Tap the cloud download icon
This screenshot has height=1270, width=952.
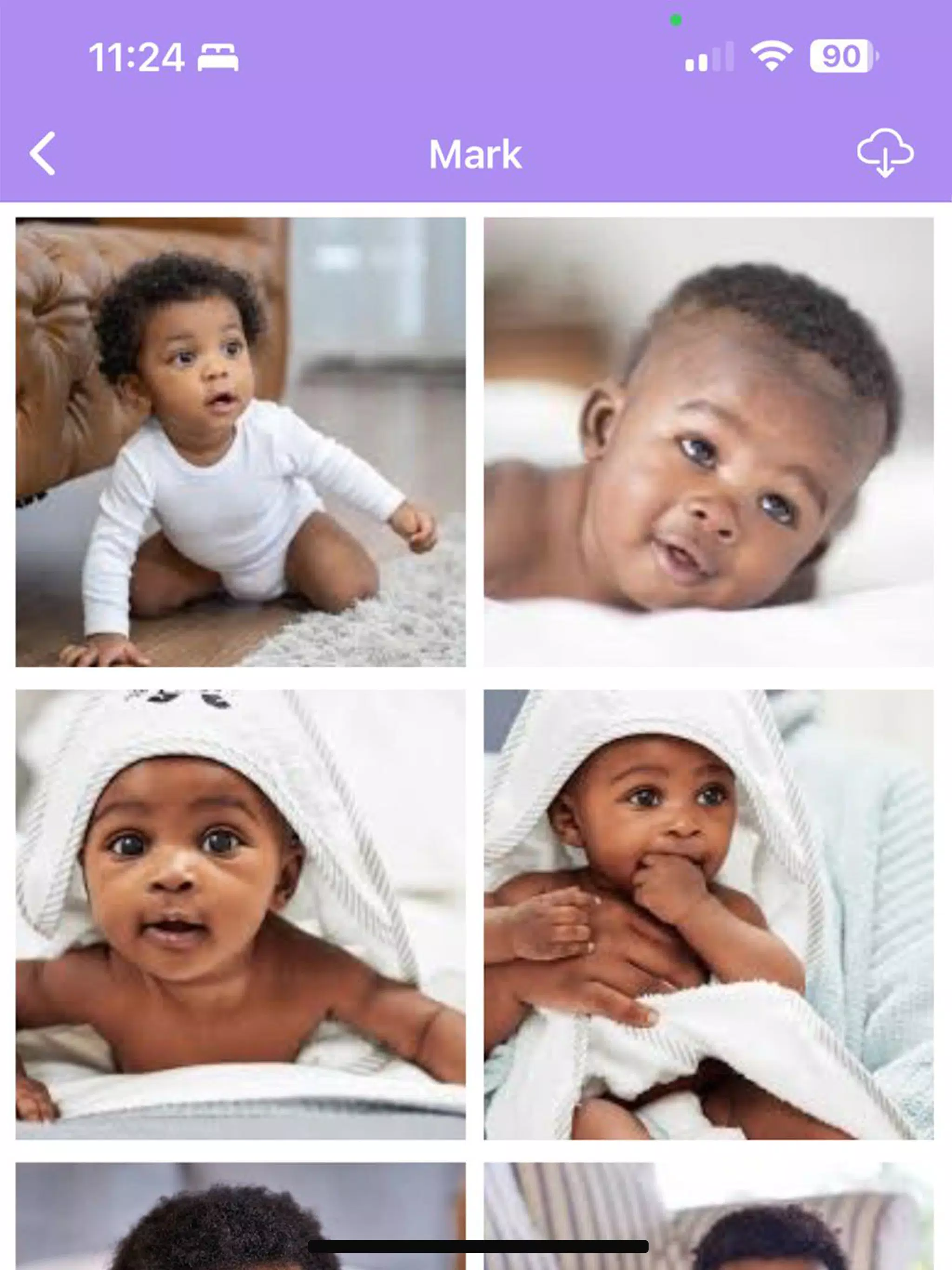tap(884, 153)
